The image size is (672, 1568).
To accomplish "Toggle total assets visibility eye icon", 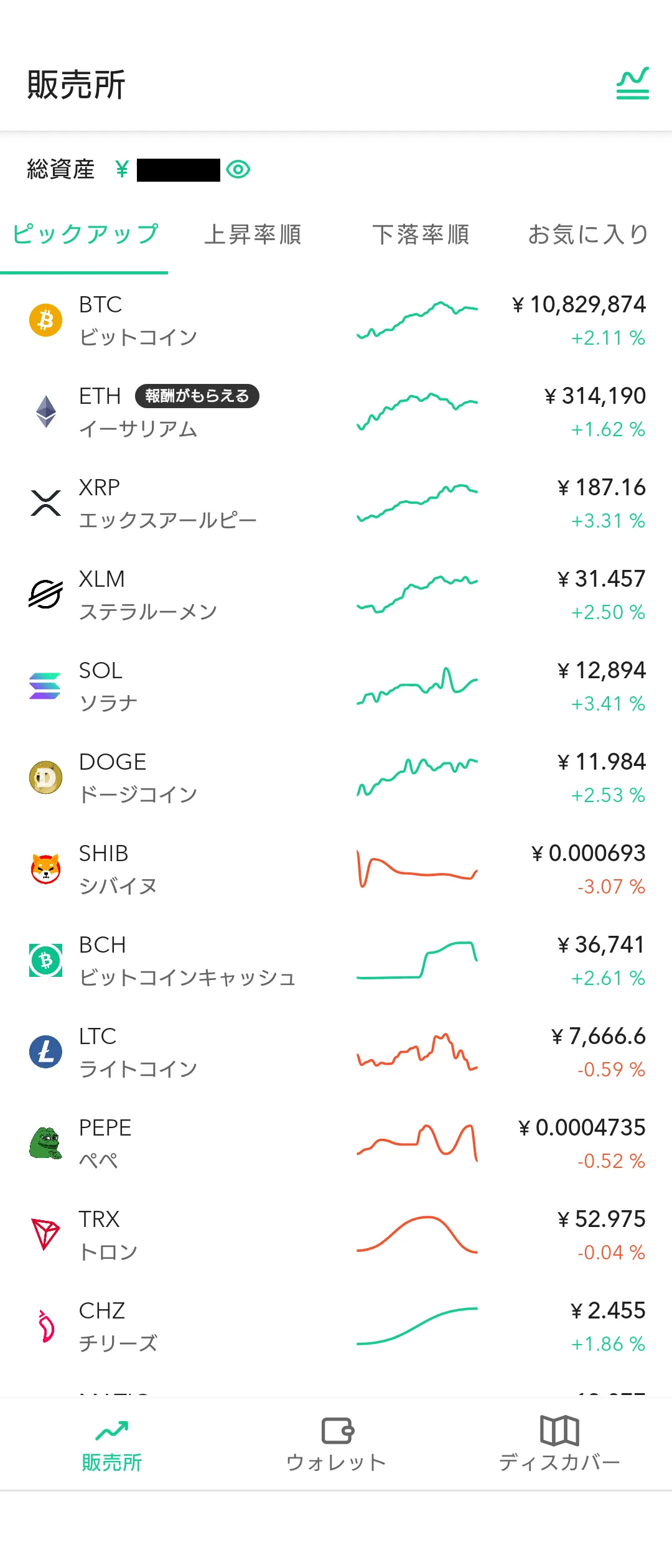I will click(x=238, y=169).
